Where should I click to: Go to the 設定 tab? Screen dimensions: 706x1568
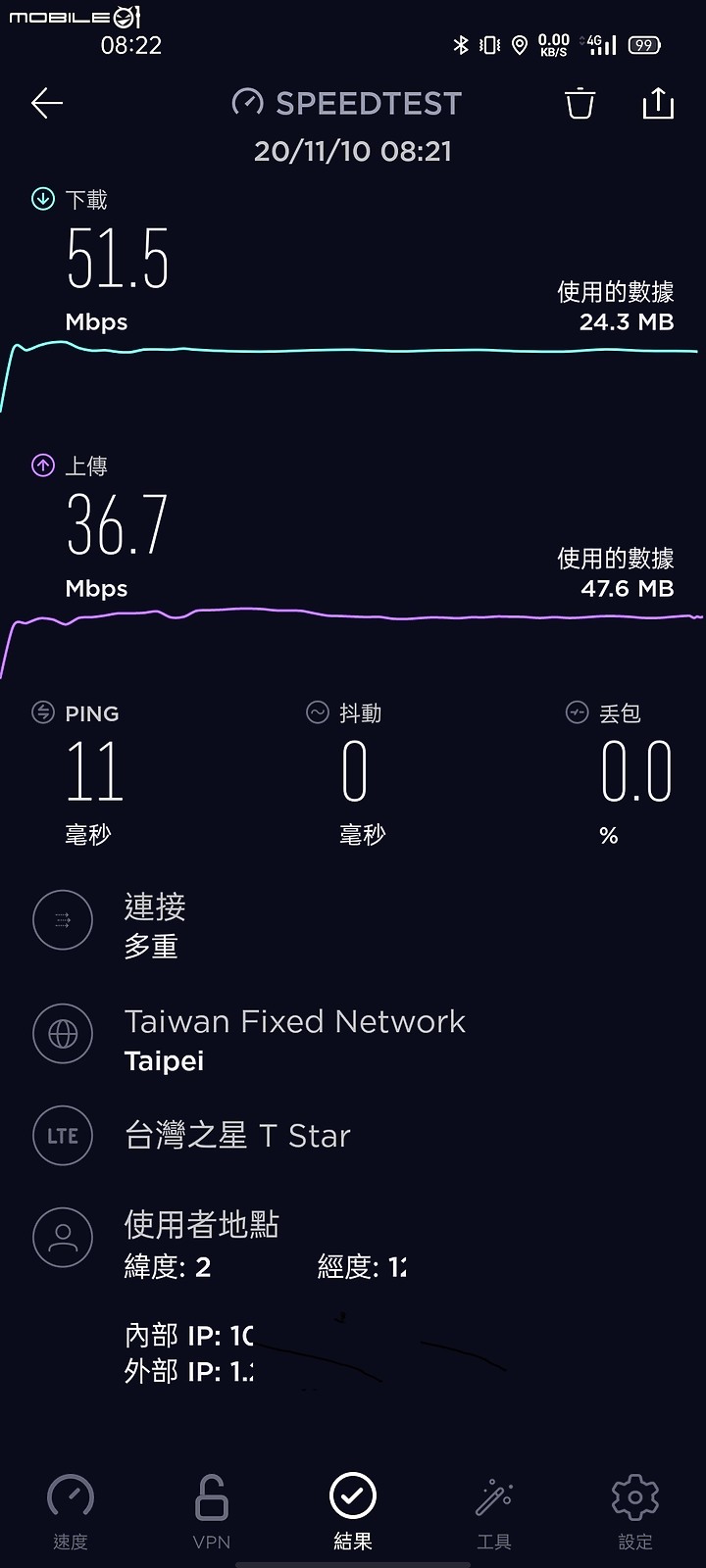tap(635, 1512)
